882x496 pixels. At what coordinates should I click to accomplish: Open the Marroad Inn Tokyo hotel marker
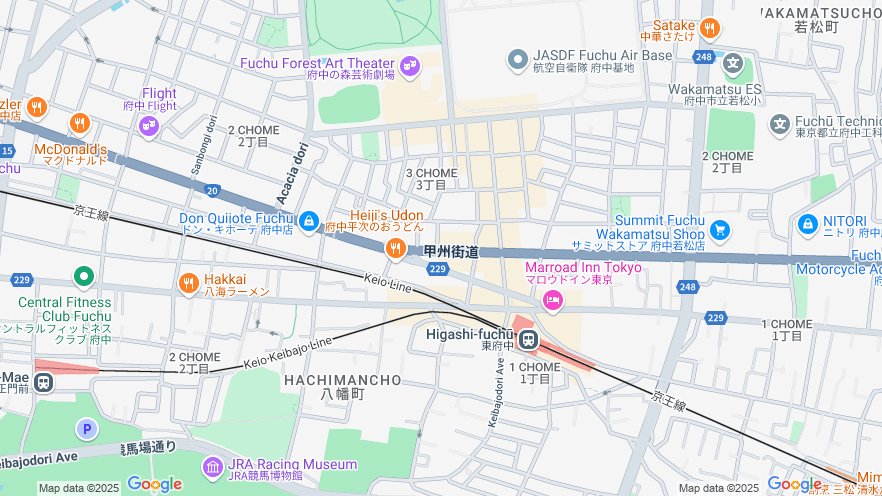pyautogui.click(x=551, y=300)
